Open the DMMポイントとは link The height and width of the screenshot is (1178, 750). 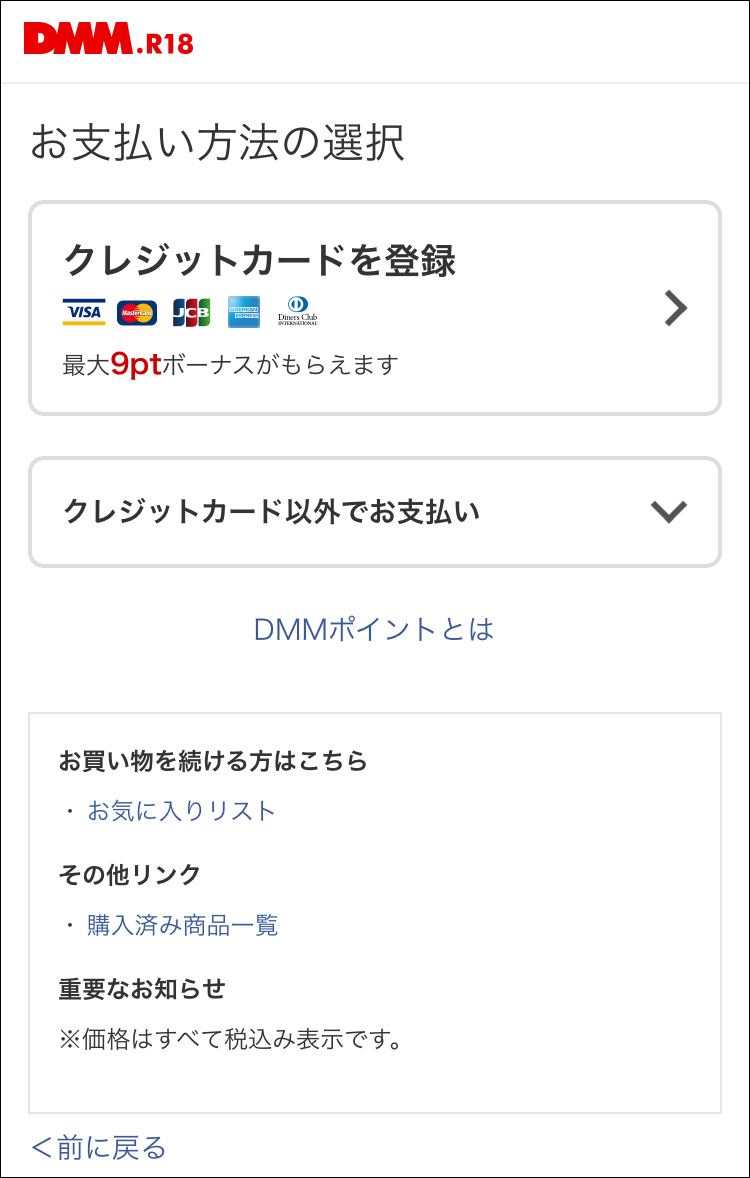(374, 629)
